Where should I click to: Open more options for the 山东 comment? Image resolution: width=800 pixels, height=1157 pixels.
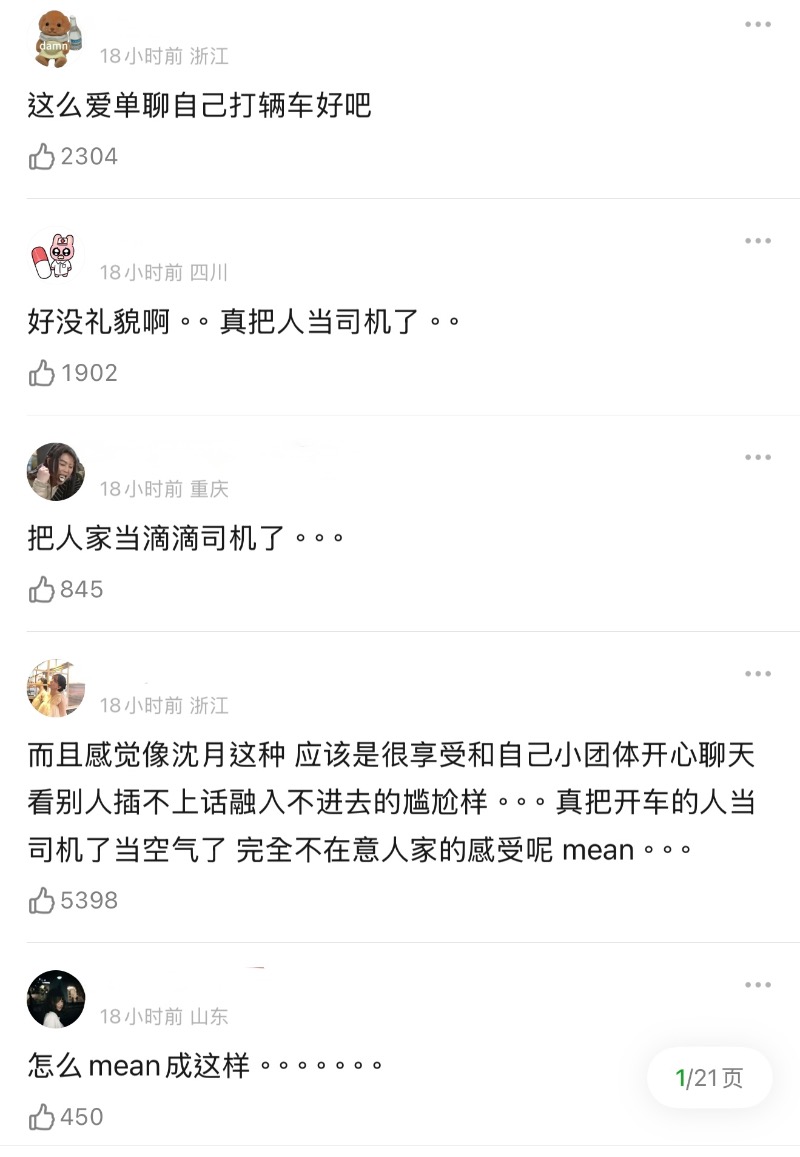[x=757, y=985]
